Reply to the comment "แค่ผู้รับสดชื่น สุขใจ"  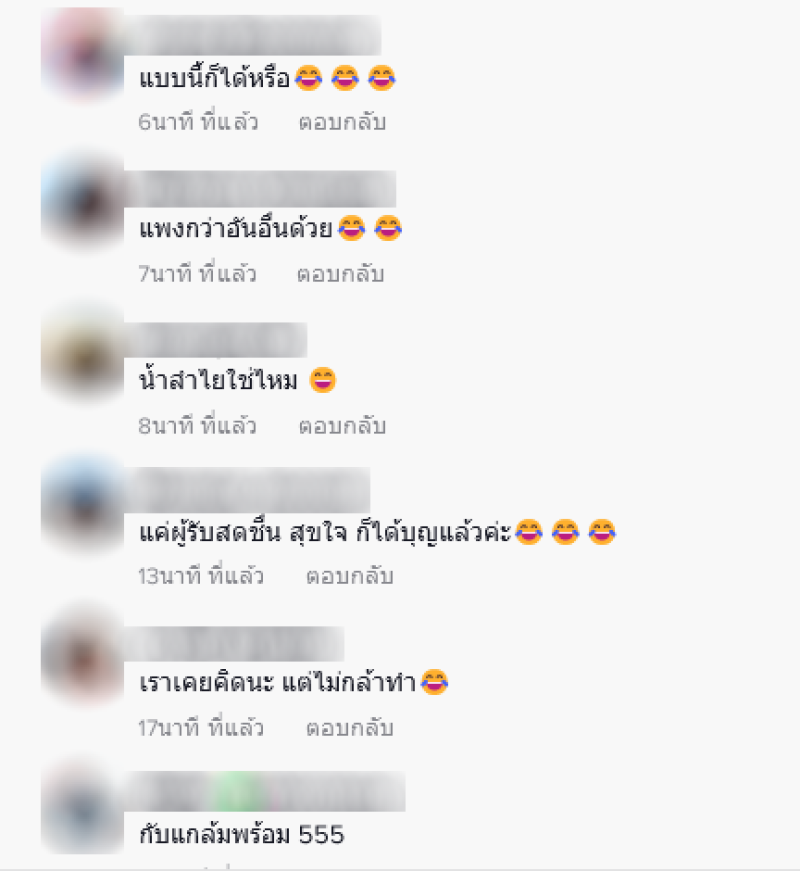(x=350, y=576)
